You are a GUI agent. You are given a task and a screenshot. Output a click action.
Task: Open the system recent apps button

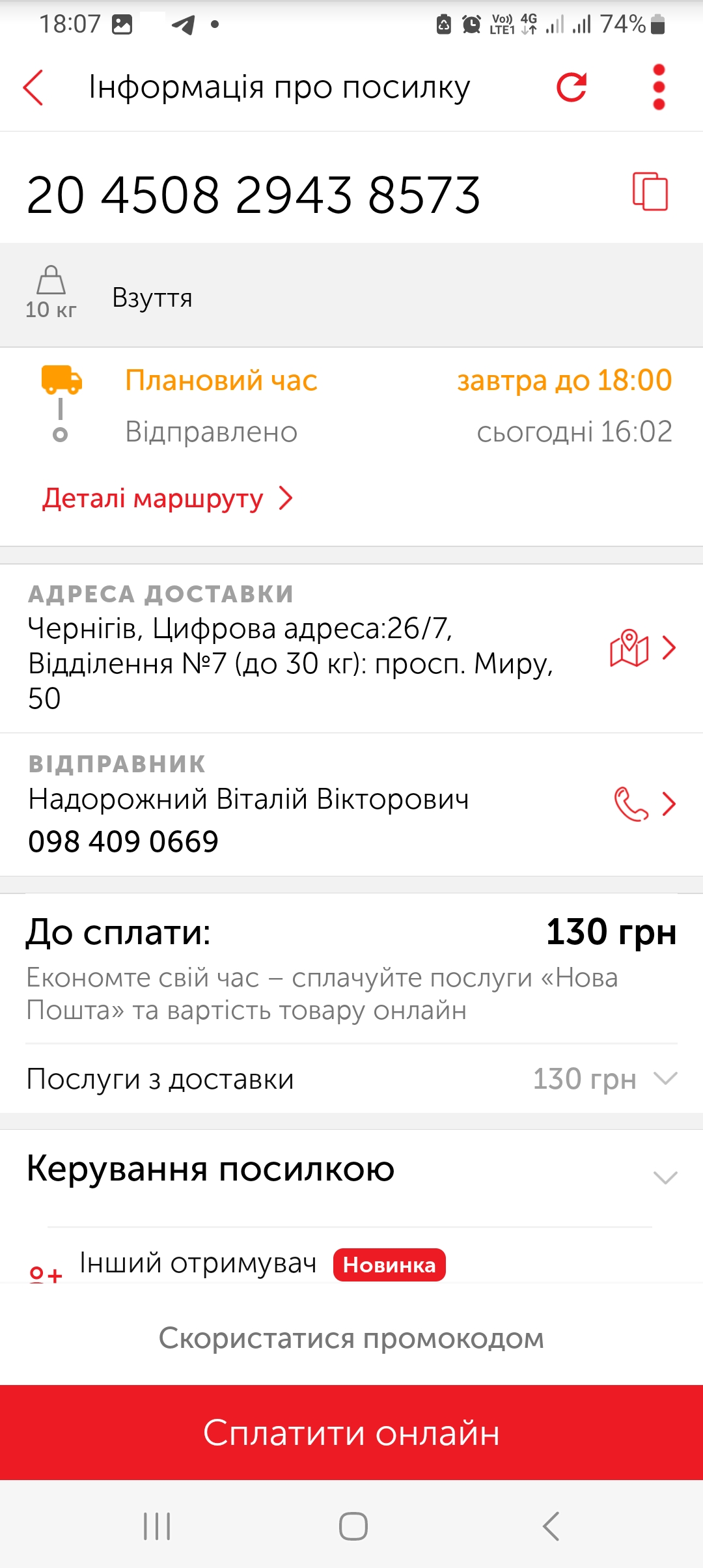157,1526
